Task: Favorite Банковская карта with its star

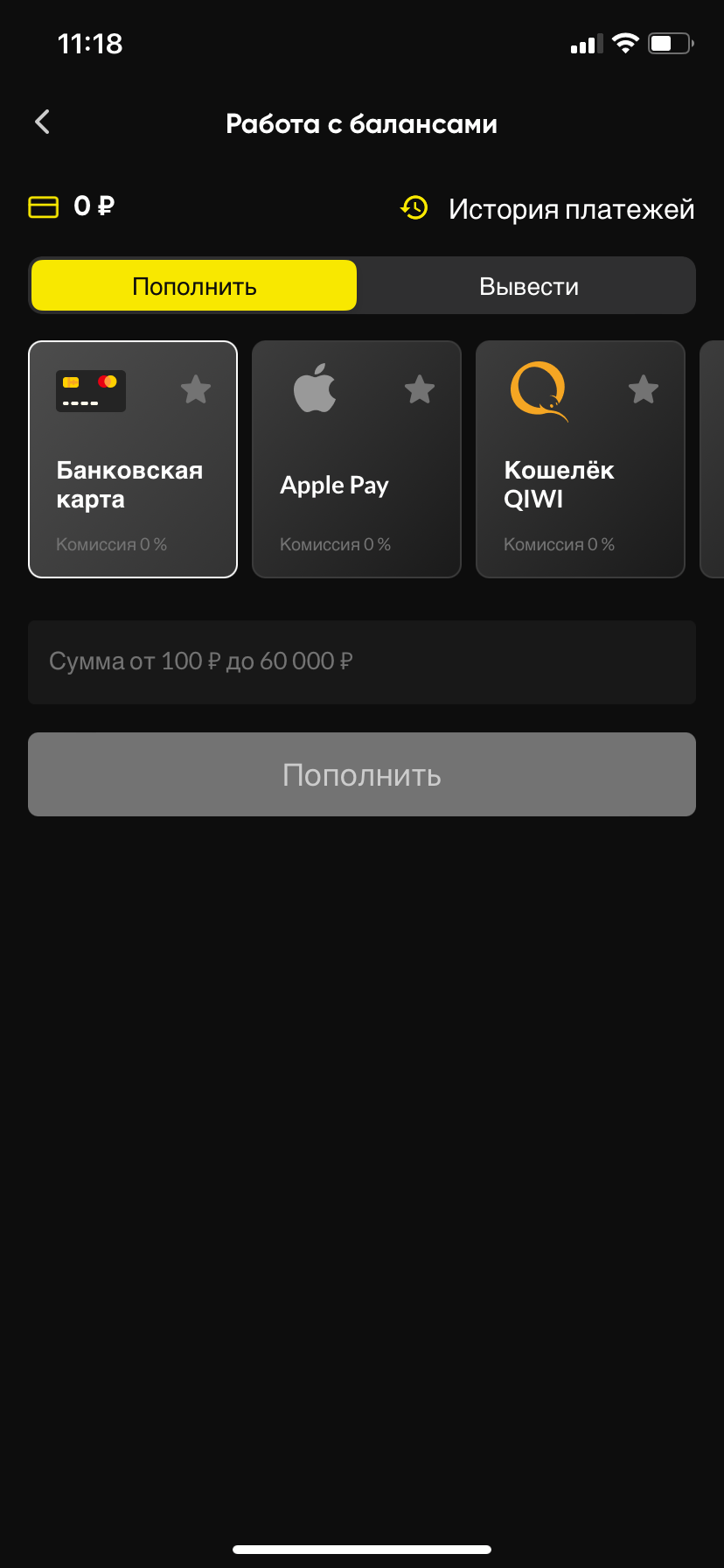Action: (x=196, y=389)
